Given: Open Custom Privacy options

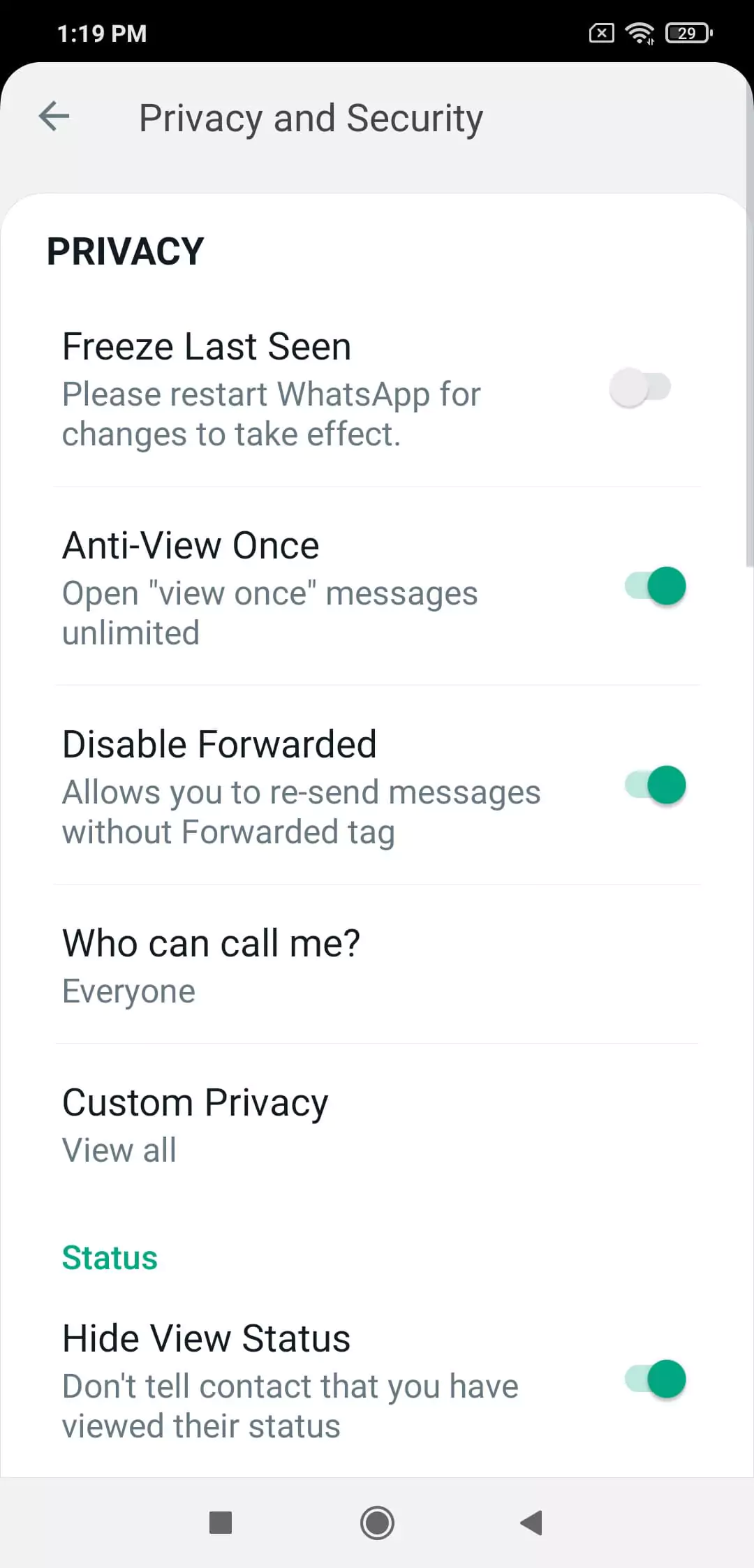Looking at the screenshot, I should click(x=377, y=1124).
